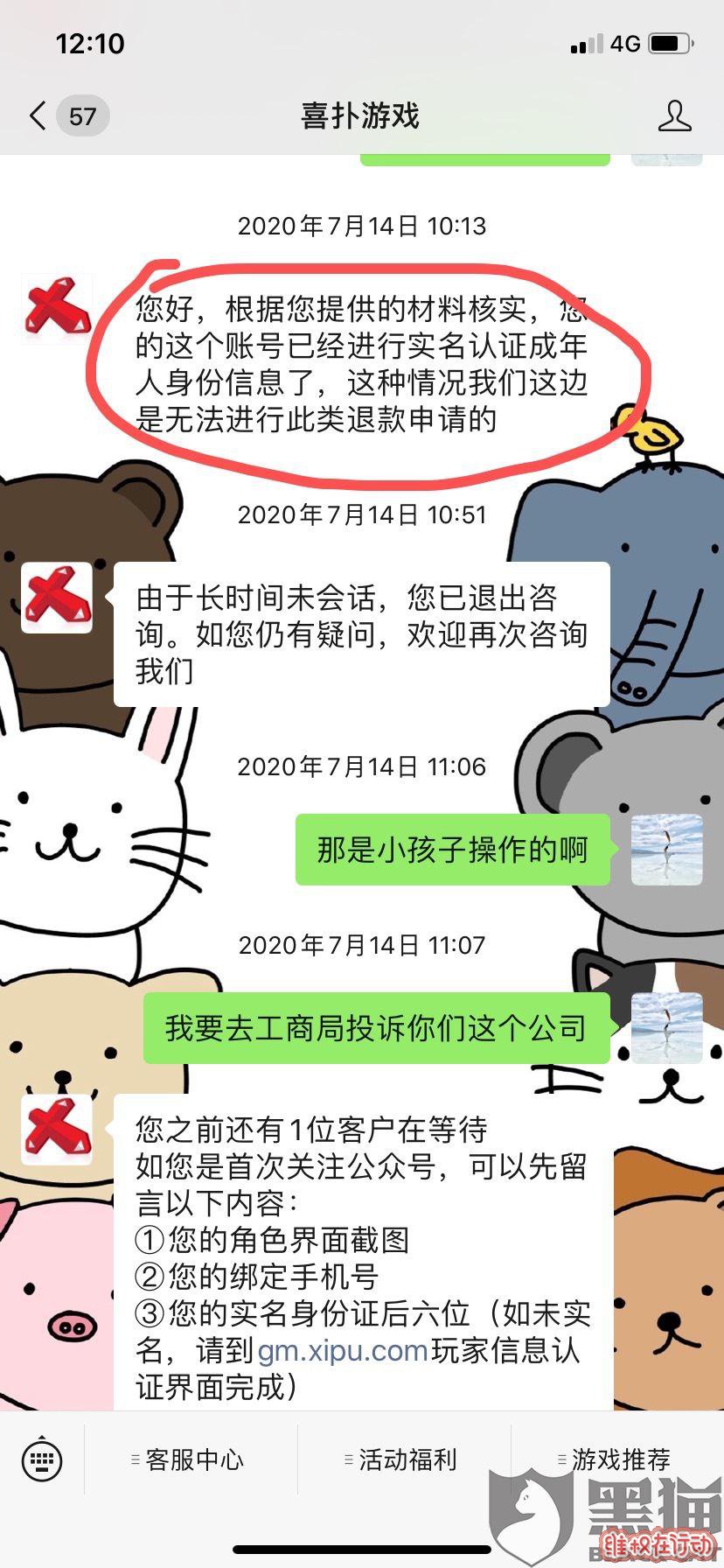Open the 喜扑游戏 account profile icon
The width and height of the screenshot is (724, 1568).
pos(674,115)
